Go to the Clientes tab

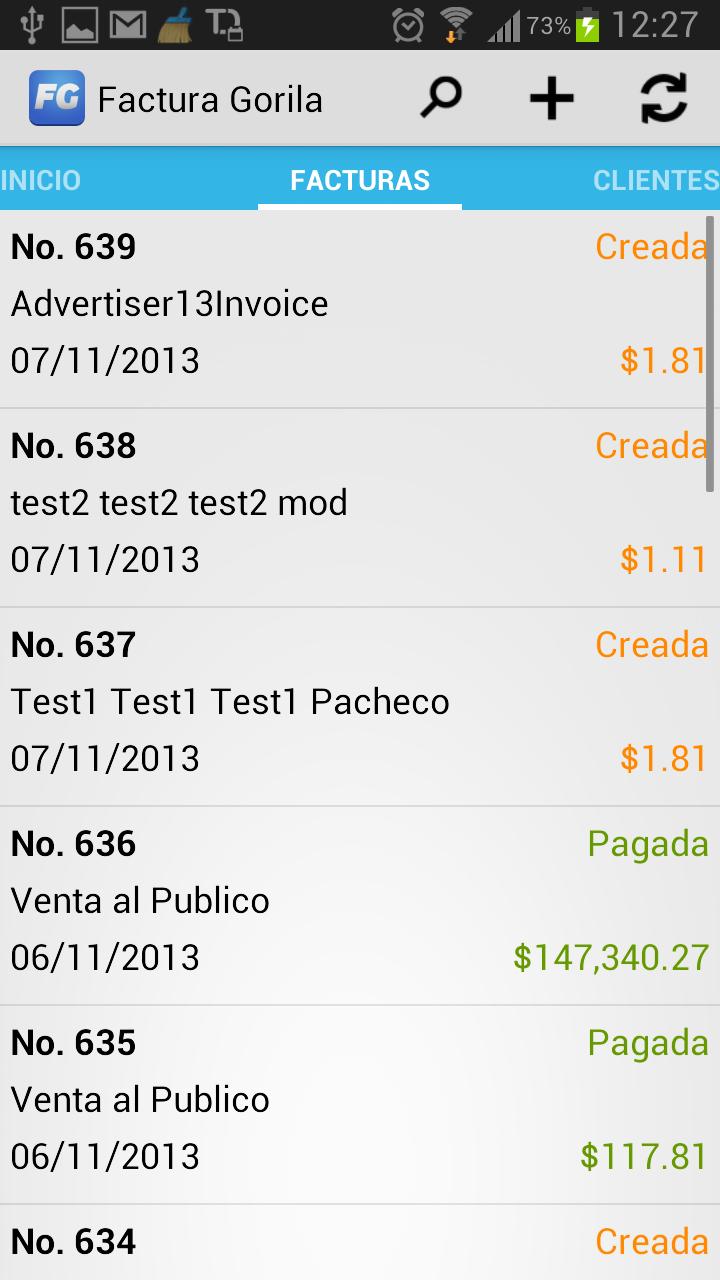click(655, 180)
